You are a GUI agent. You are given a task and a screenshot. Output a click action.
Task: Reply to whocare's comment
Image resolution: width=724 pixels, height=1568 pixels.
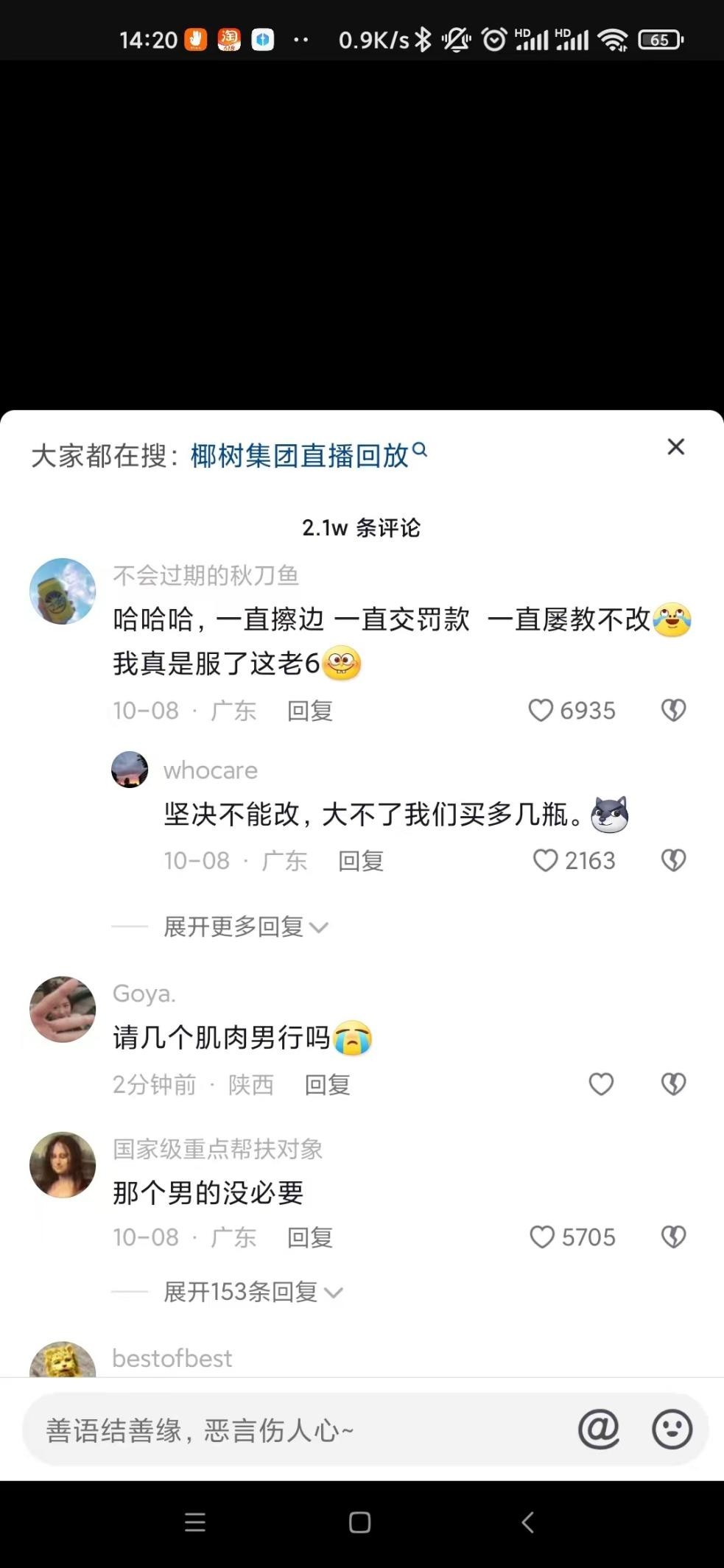click(x=360, y=860)
